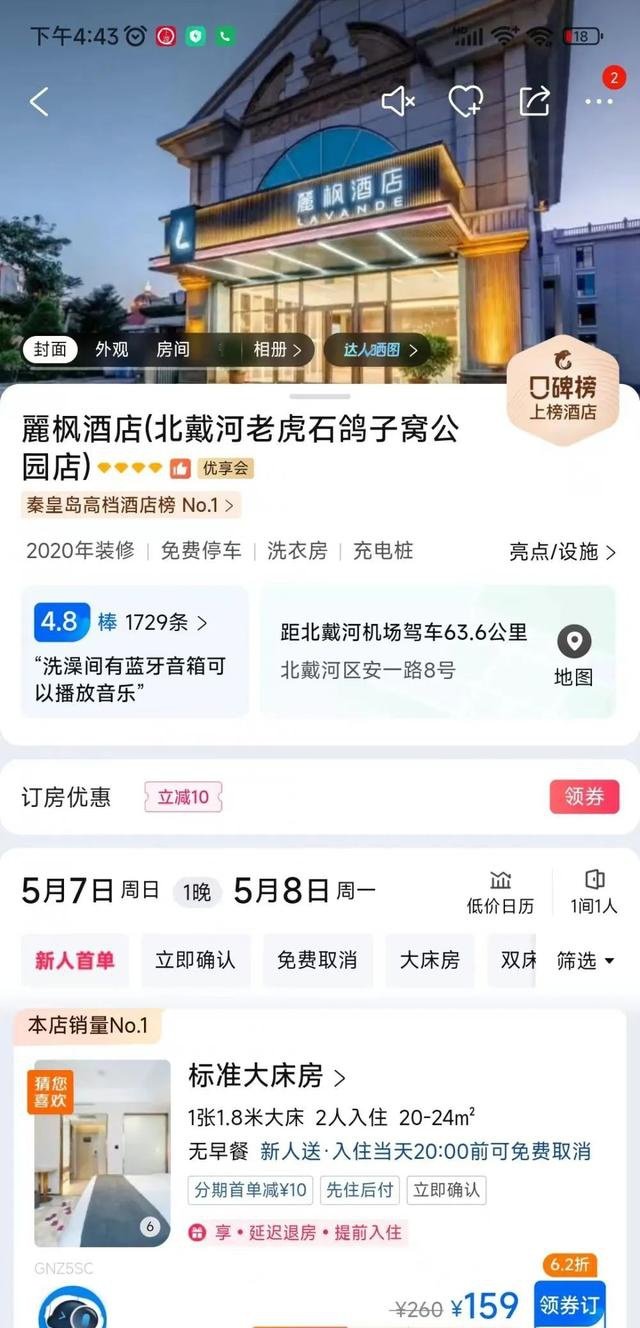This screenshot has height=1328, width=640.
Task: Tap 领券订 to book 标准大床房
Action: click(x=569, y=1305)
